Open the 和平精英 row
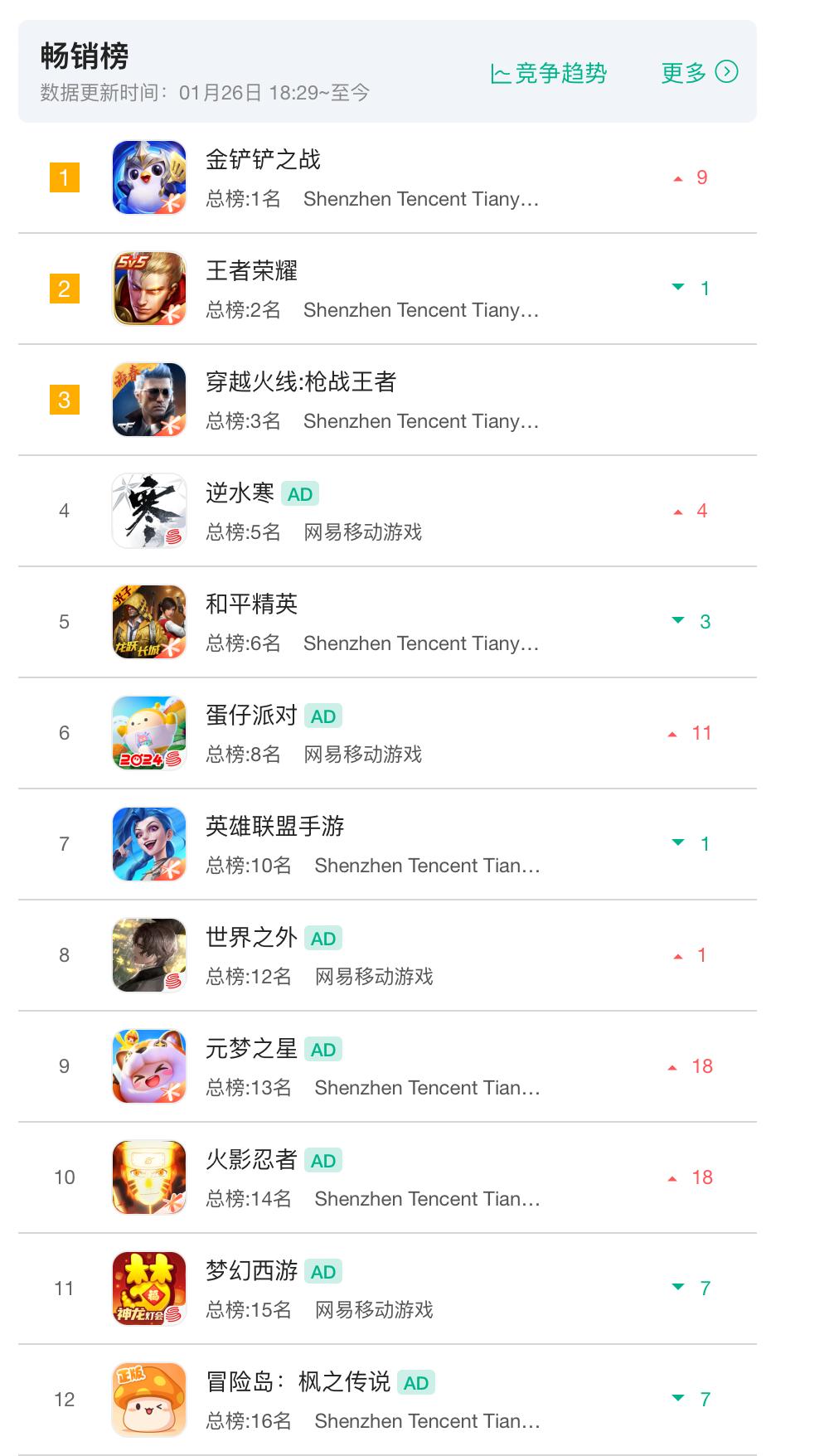This screenshot has height=1456, width=829. tap(387, 622)
